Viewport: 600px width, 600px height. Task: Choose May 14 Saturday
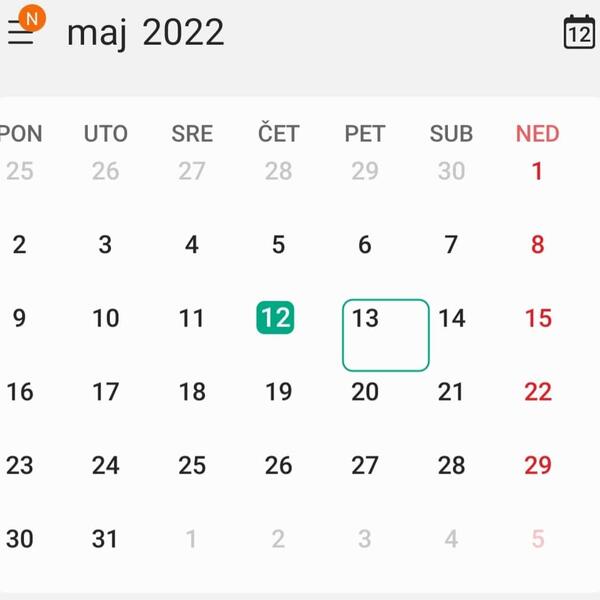tap(451, 318)
